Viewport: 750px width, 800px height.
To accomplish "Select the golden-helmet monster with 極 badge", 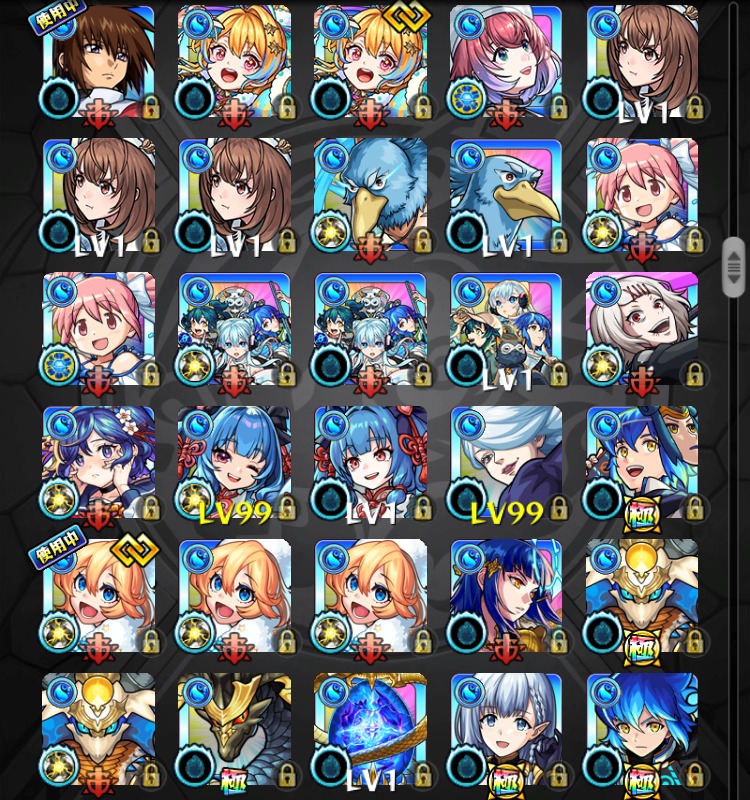I will point(642,596).
